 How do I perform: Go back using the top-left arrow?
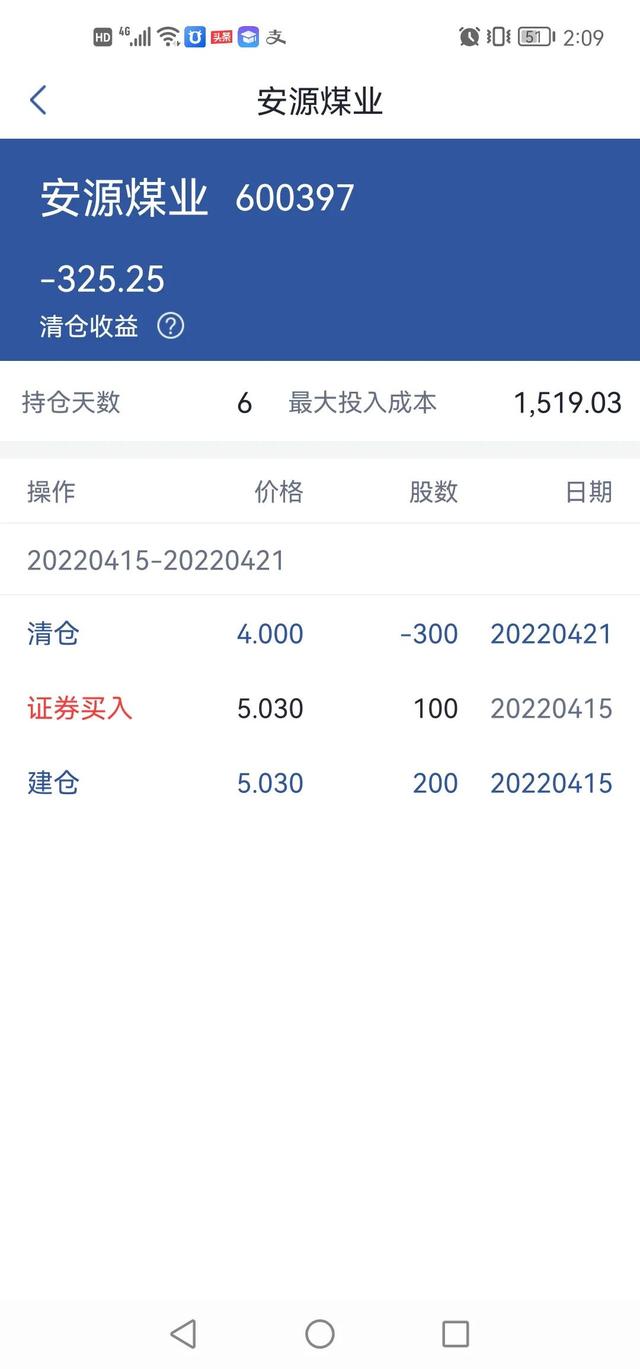(x=38, y=100)
